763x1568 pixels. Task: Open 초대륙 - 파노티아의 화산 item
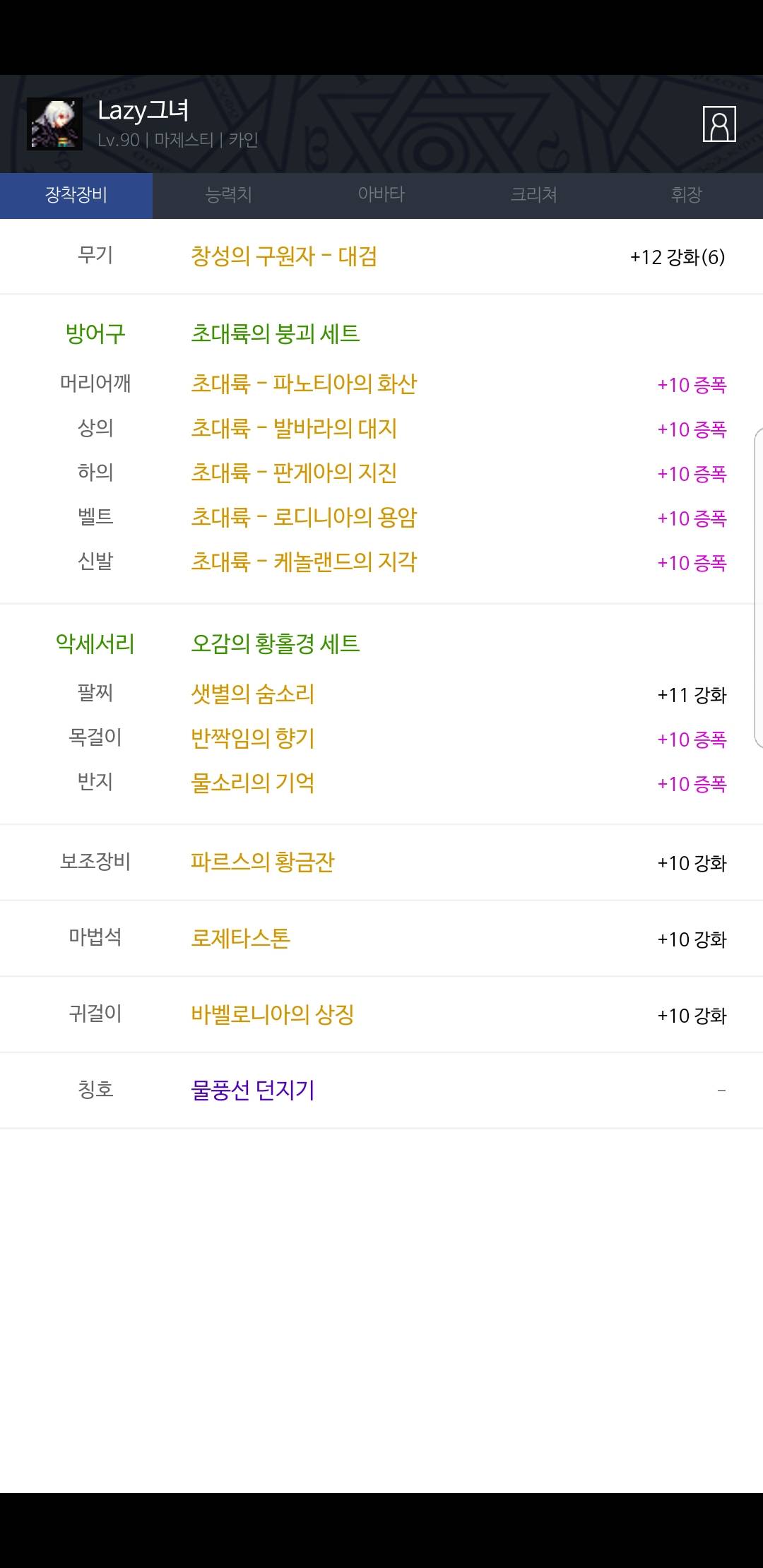pos(304,384)
